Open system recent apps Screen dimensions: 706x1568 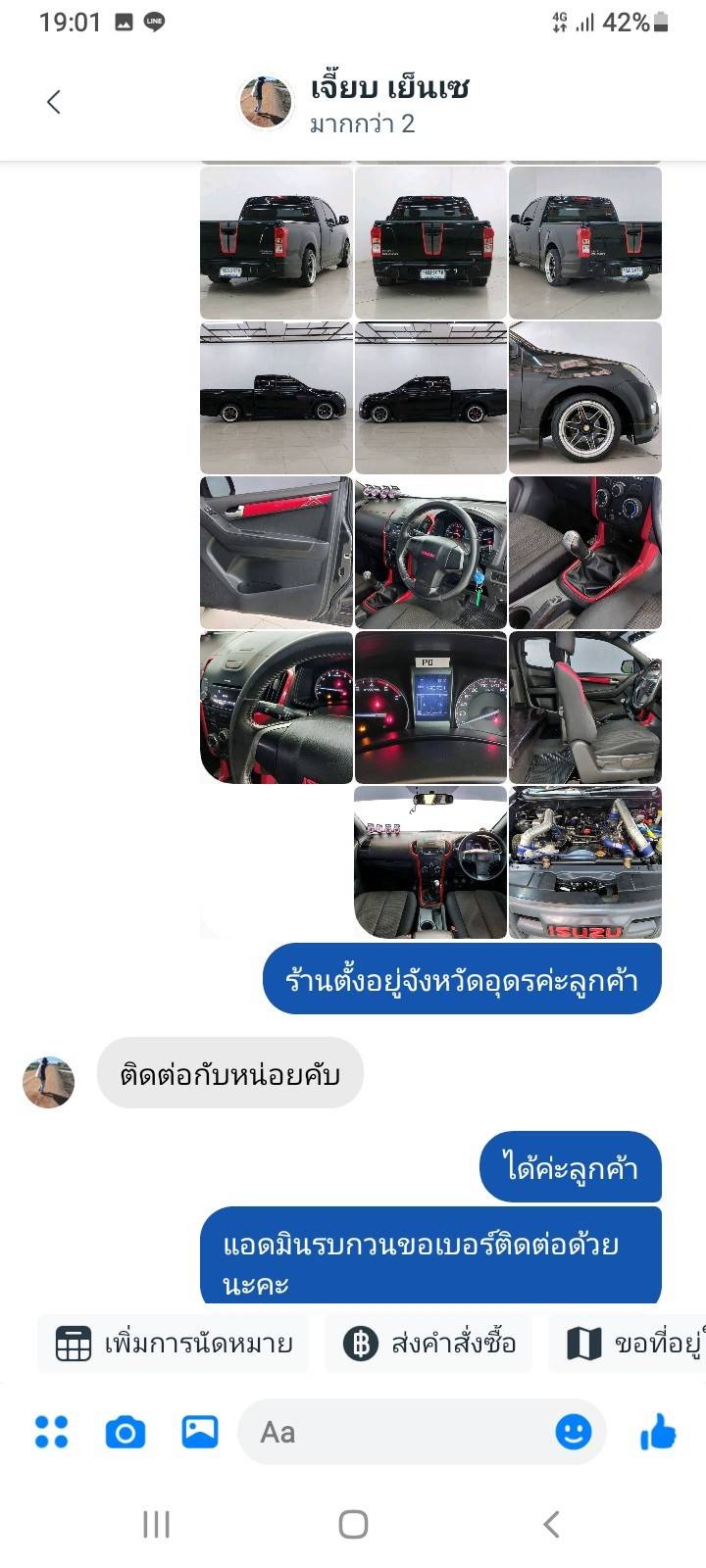tap(156, 1524)
